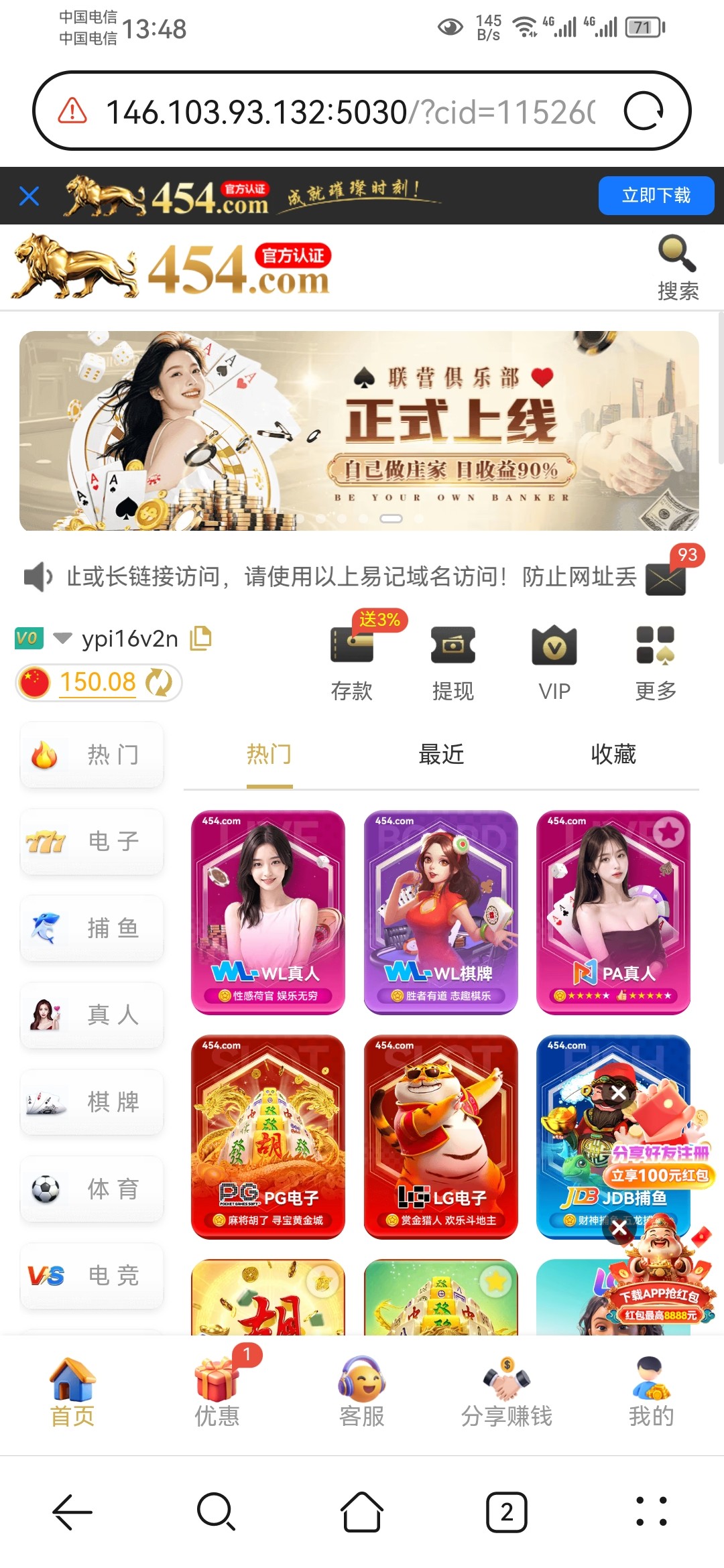Reload the page in the address bar
Image resolution: width=724 pixels, height=1568 pixels.
(x=643, y=111)
